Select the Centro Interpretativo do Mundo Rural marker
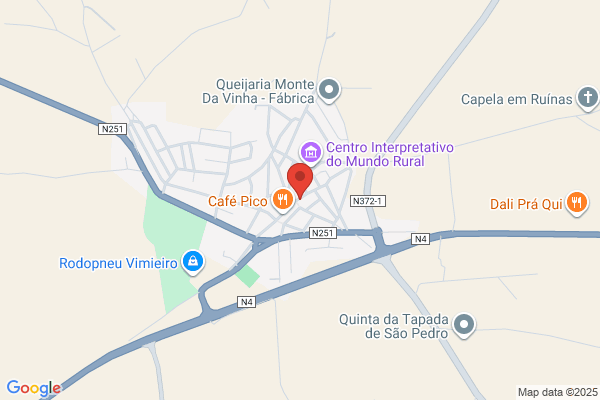Viewport: 600px width, 400px height. [x=310, y=153]
